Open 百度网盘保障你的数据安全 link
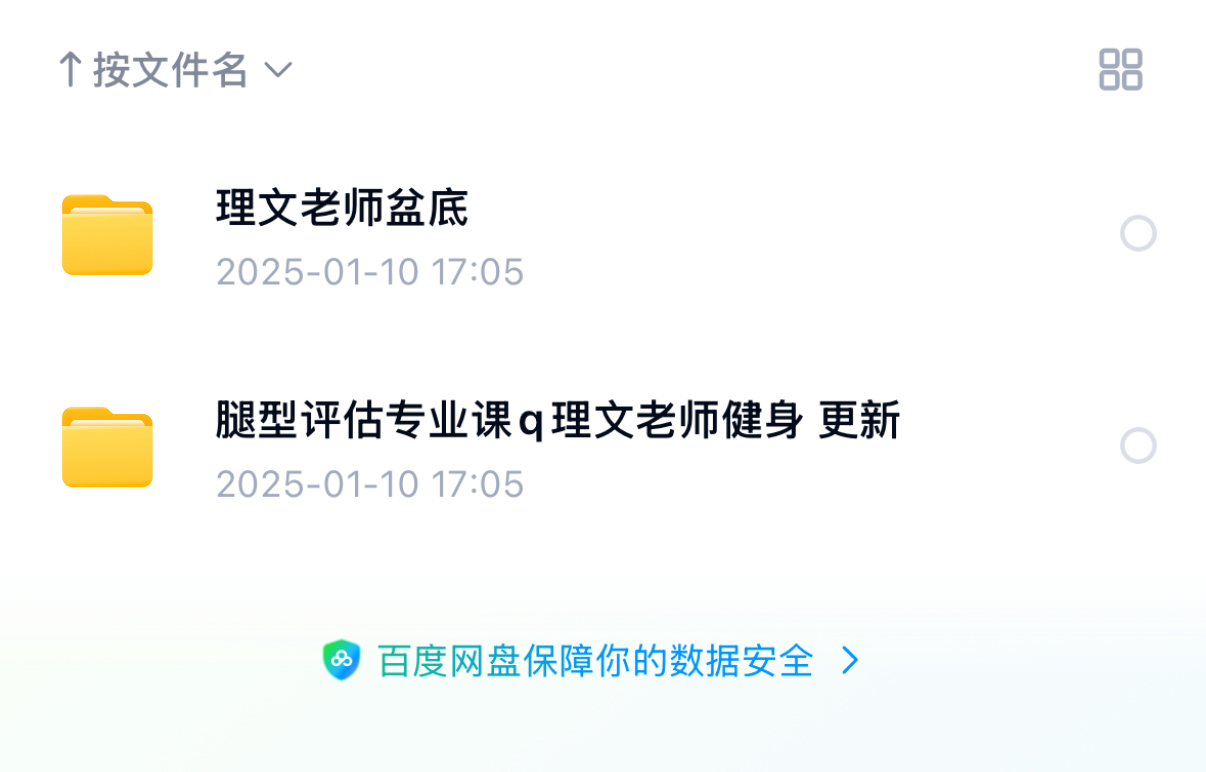The image size is (1206, 772). click(595, 661)
